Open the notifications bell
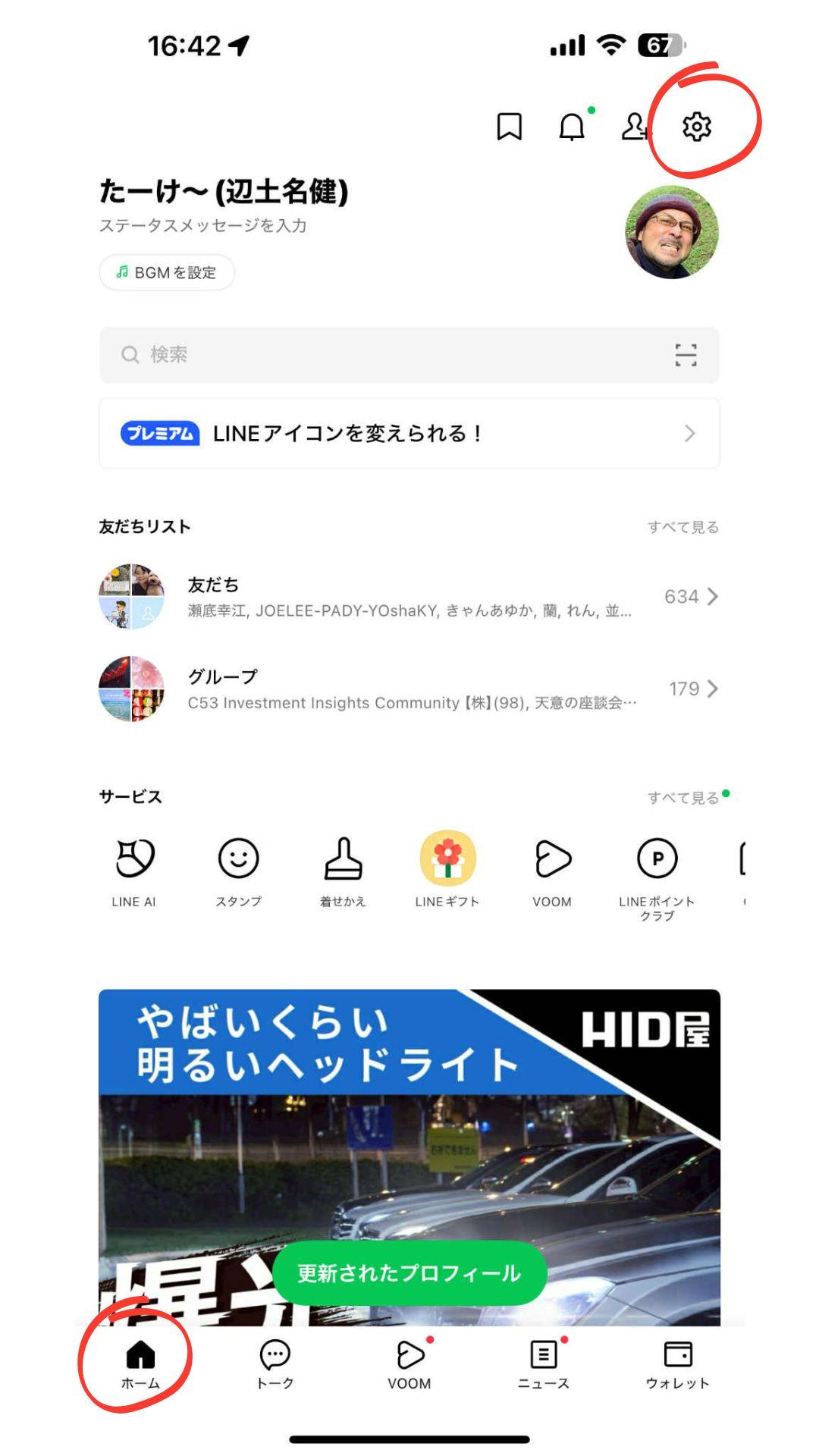This screenshot has height=1456, width=819. [x=572, y=127]
